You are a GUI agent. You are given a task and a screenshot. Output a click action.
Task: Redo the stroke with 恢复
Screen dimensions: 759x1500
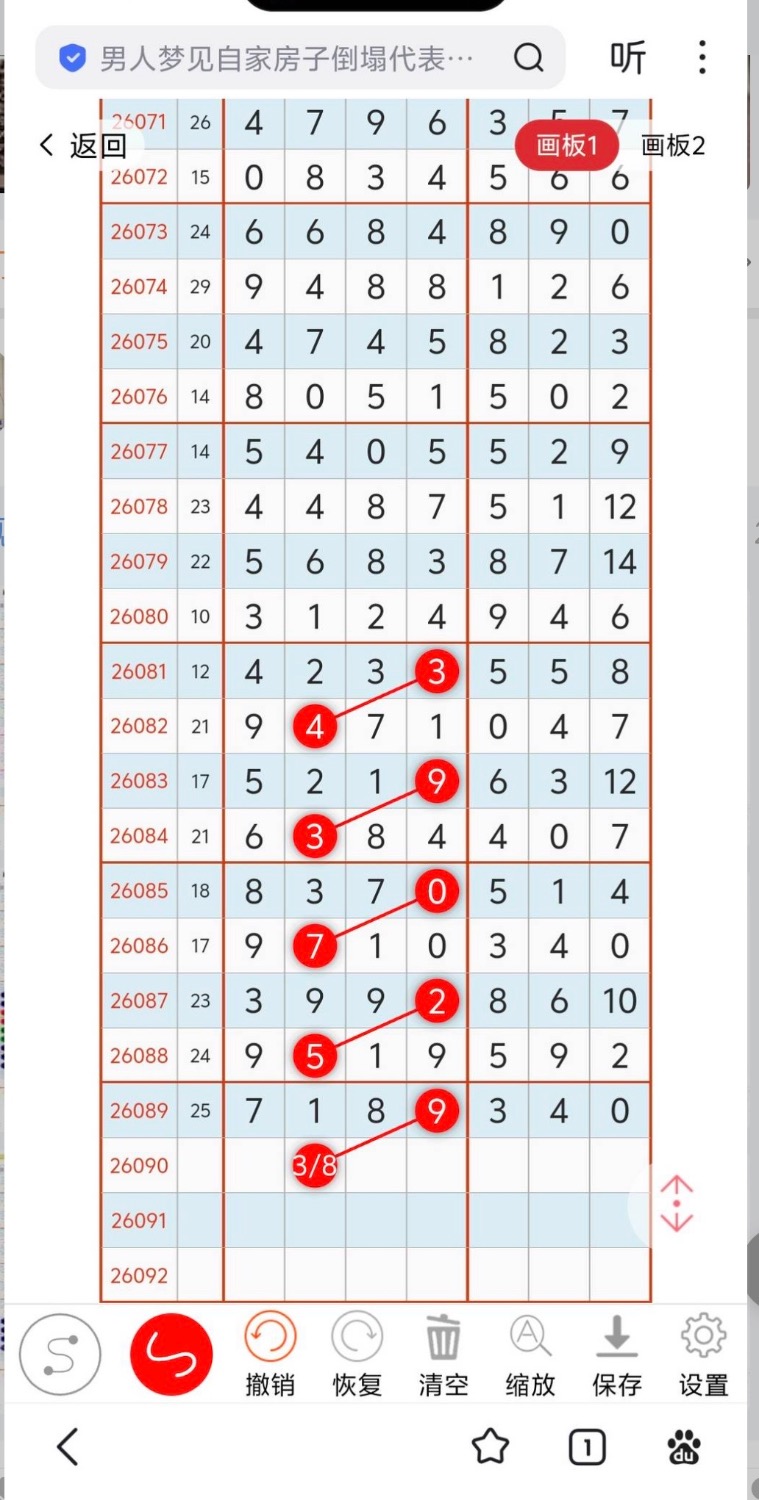click(x=357, y=1356)
